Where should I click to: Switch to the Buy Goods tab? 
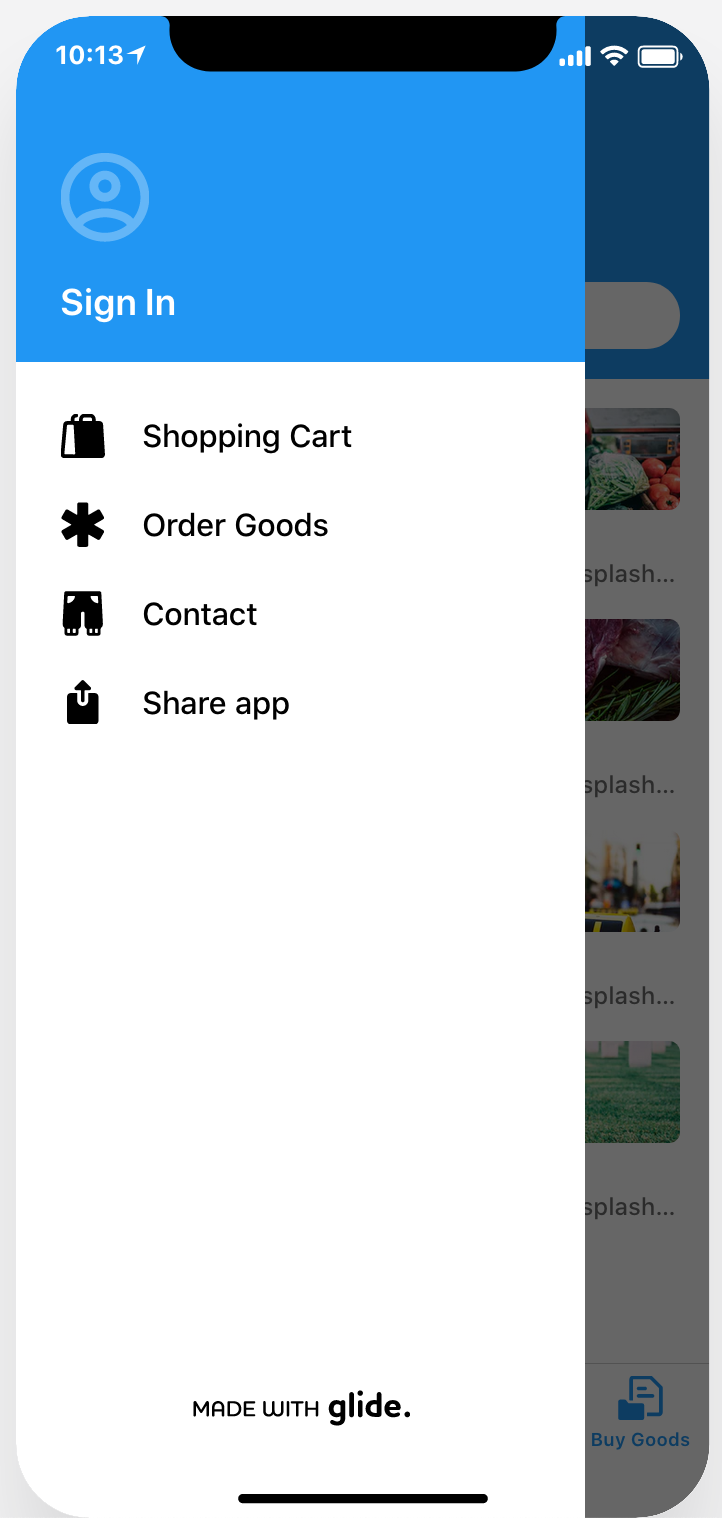(x=640, y=1412)
